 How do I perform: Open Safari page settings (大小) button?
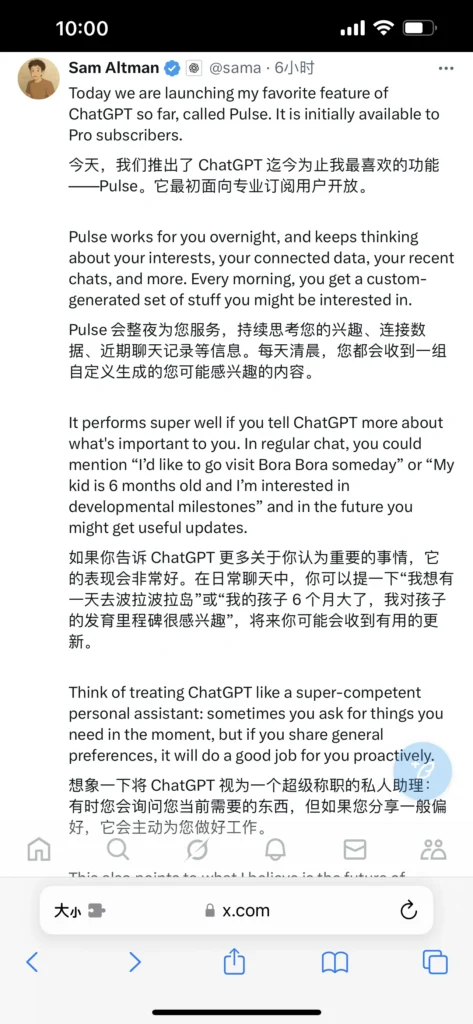click(x=80, y=910)
